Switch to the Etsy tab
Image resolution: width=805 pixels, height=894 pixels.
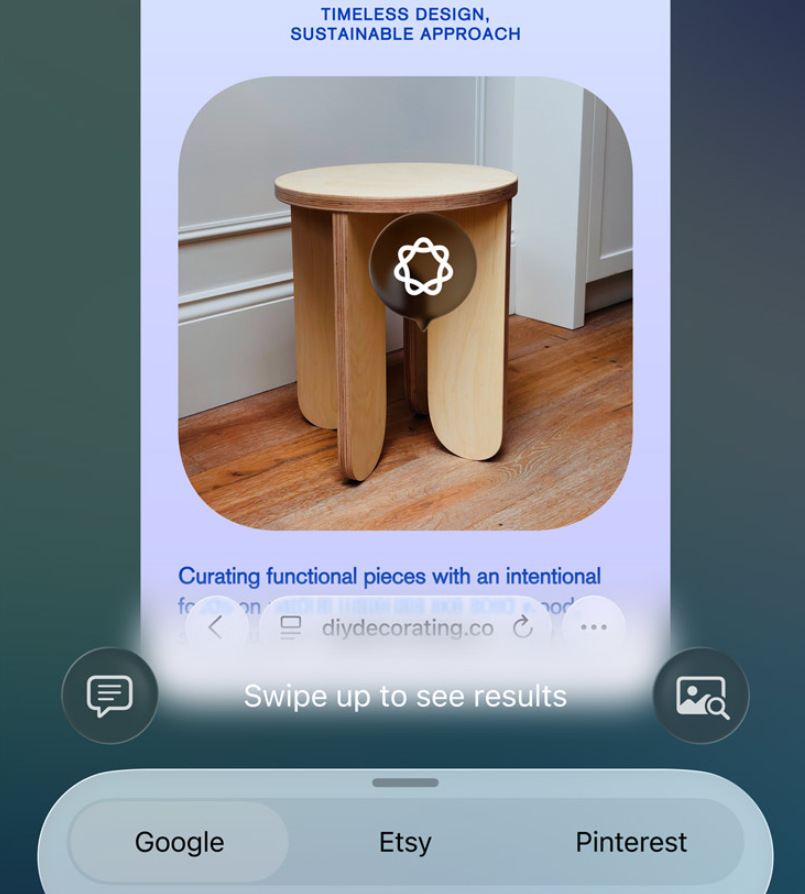point(405,842)
